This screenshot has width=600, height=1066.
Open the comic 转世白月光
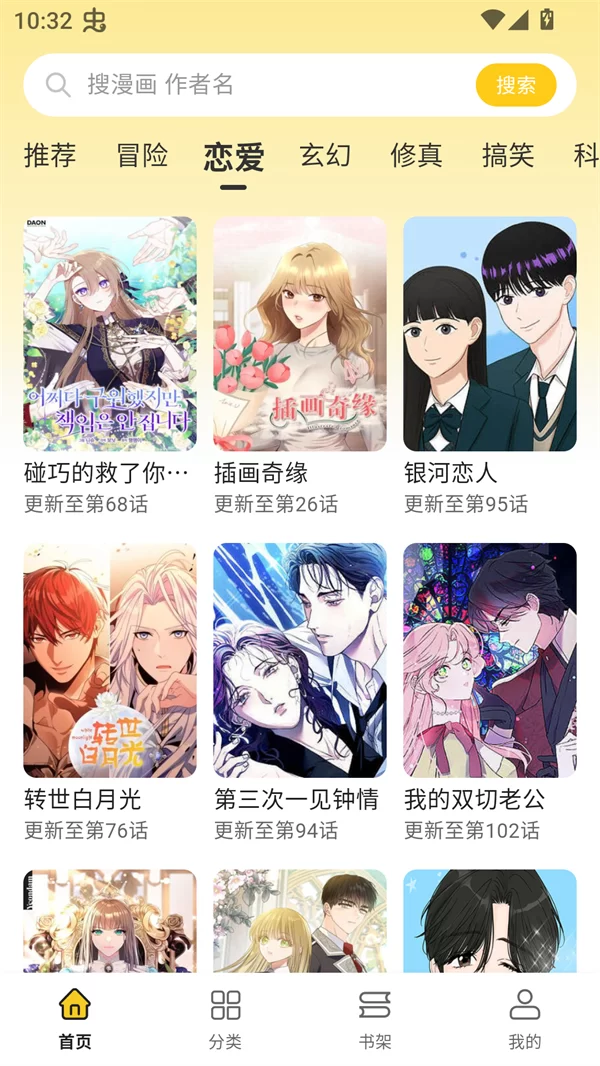[x=110, y=660]
